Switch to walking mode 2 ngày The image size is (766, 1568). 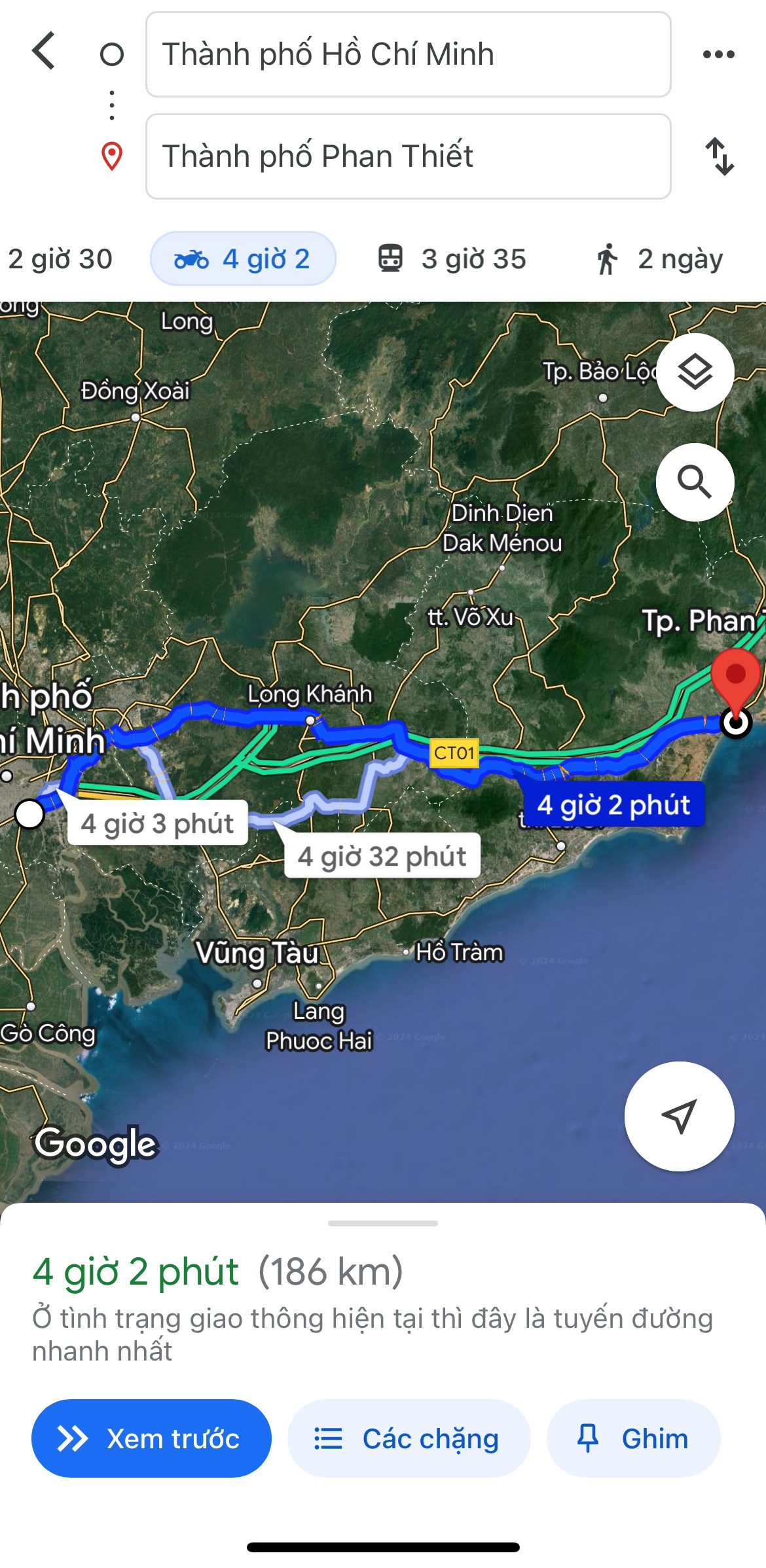tap(660, 259)
